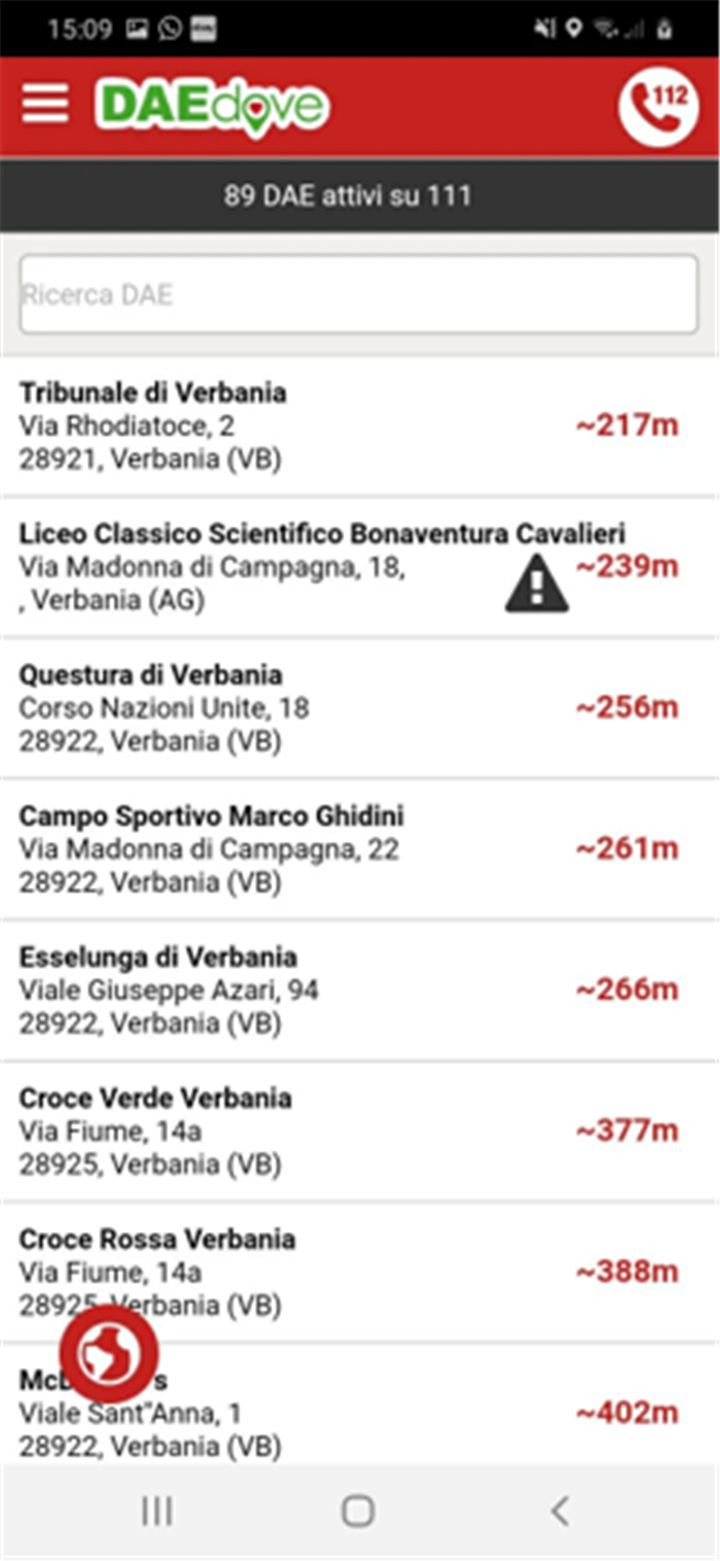Open the DAE at Viale Sant'Anna, 1
This screenshot has width=720, height=1561.
(x=350, y=1412)
